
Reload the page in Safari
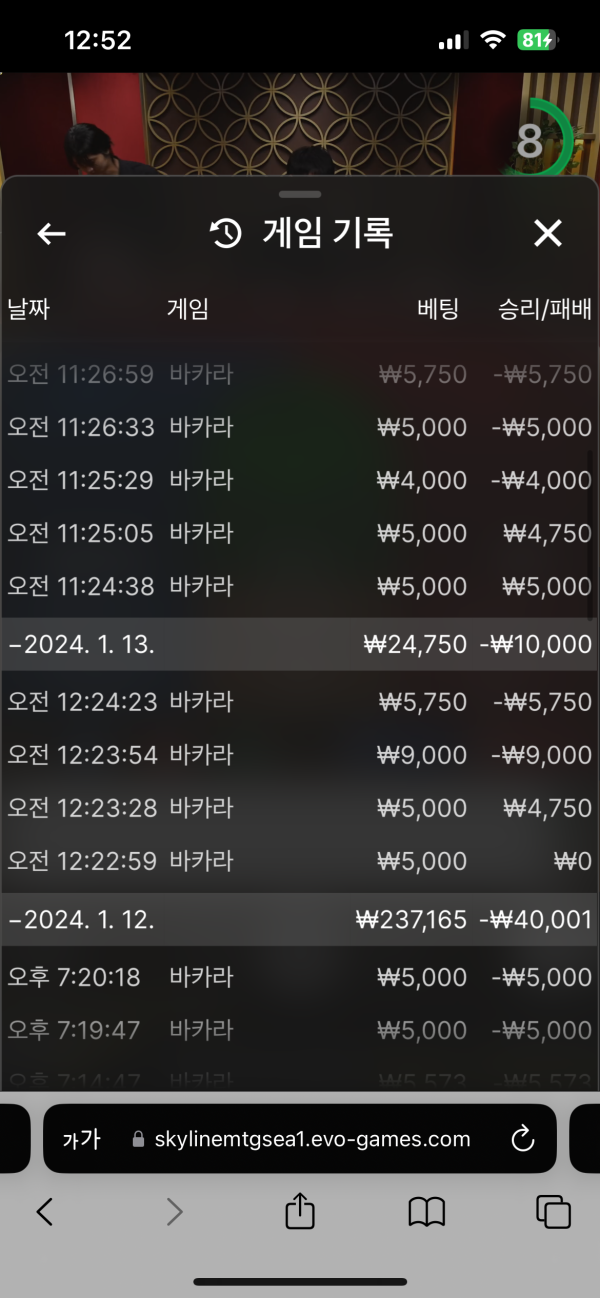[x=522, y=1139]
